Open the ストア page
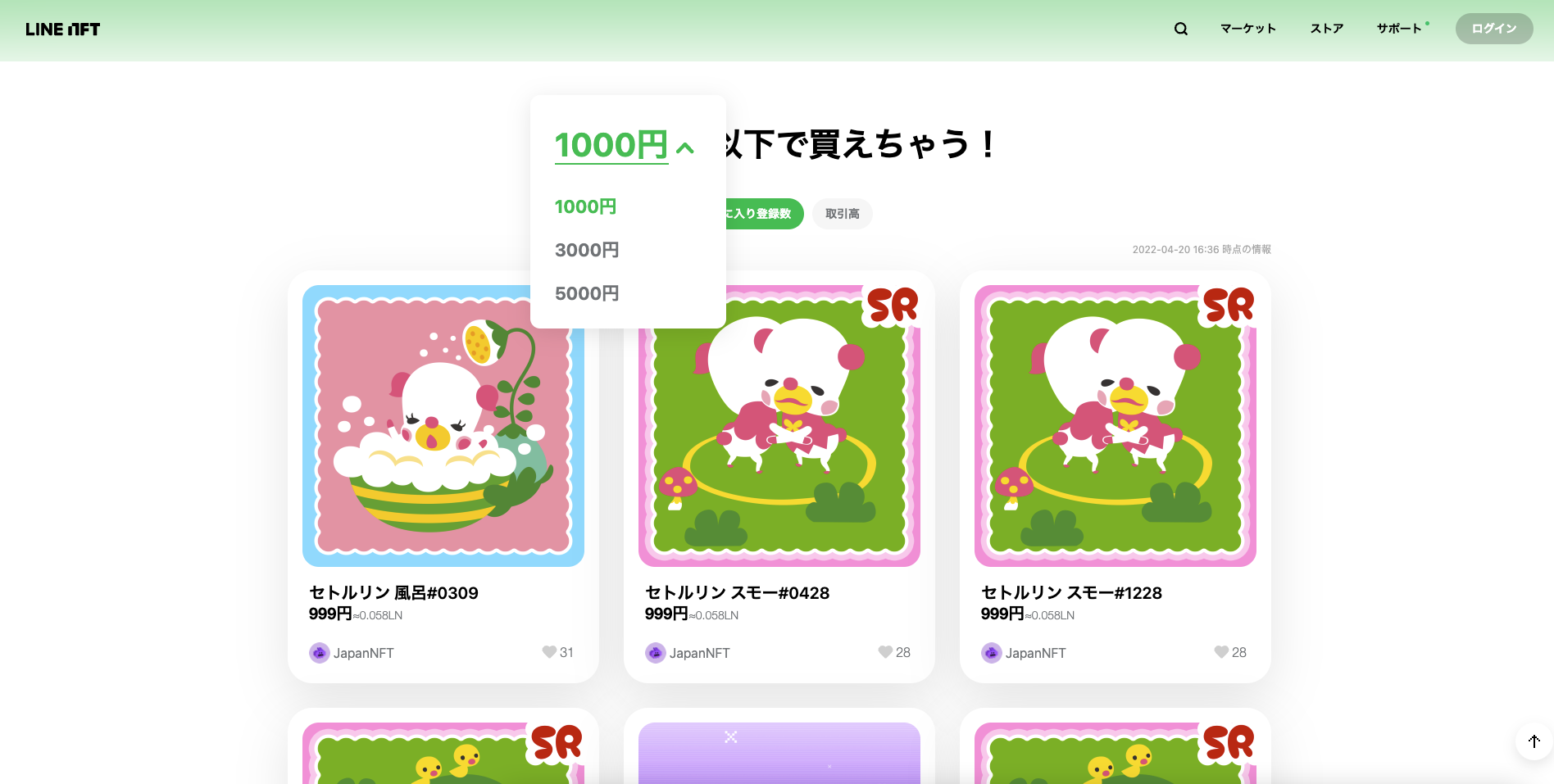Image resolution: width=1554 pixels, height=784 pixels. click(x=1326, y=29)
